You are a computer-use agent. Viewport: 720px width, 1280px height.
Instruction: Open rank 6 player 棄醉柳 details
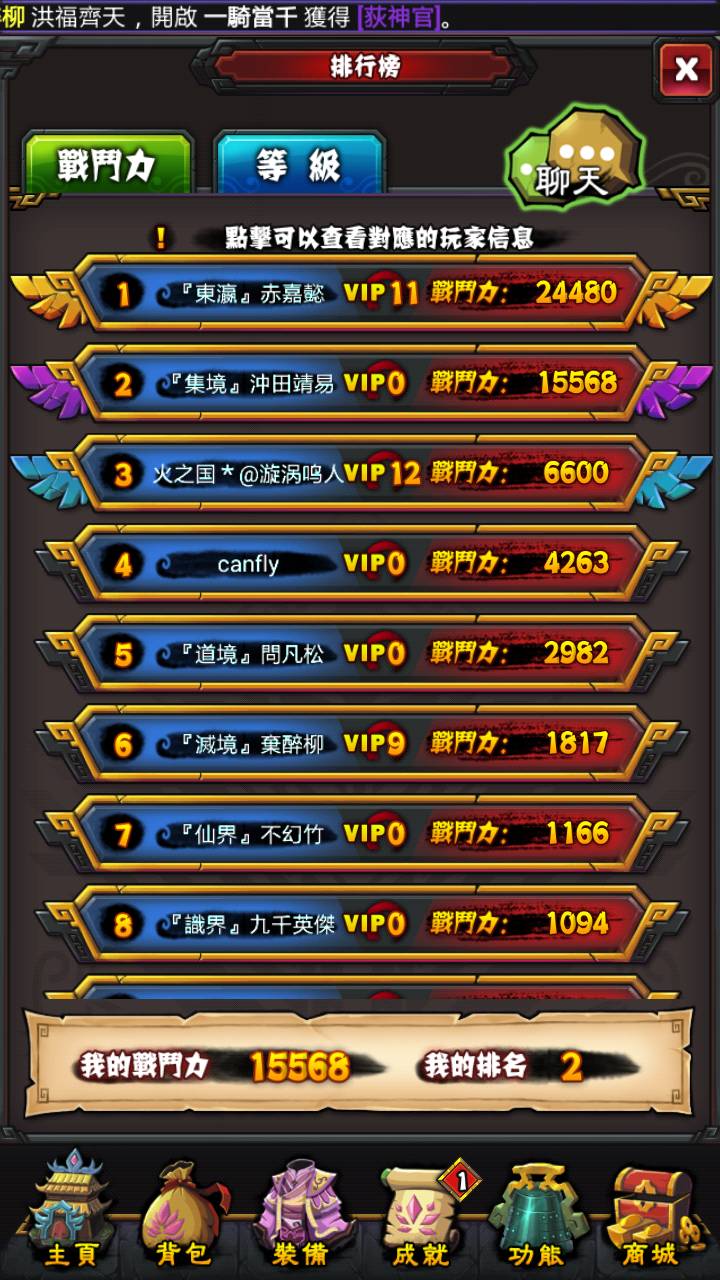(360, 743)
